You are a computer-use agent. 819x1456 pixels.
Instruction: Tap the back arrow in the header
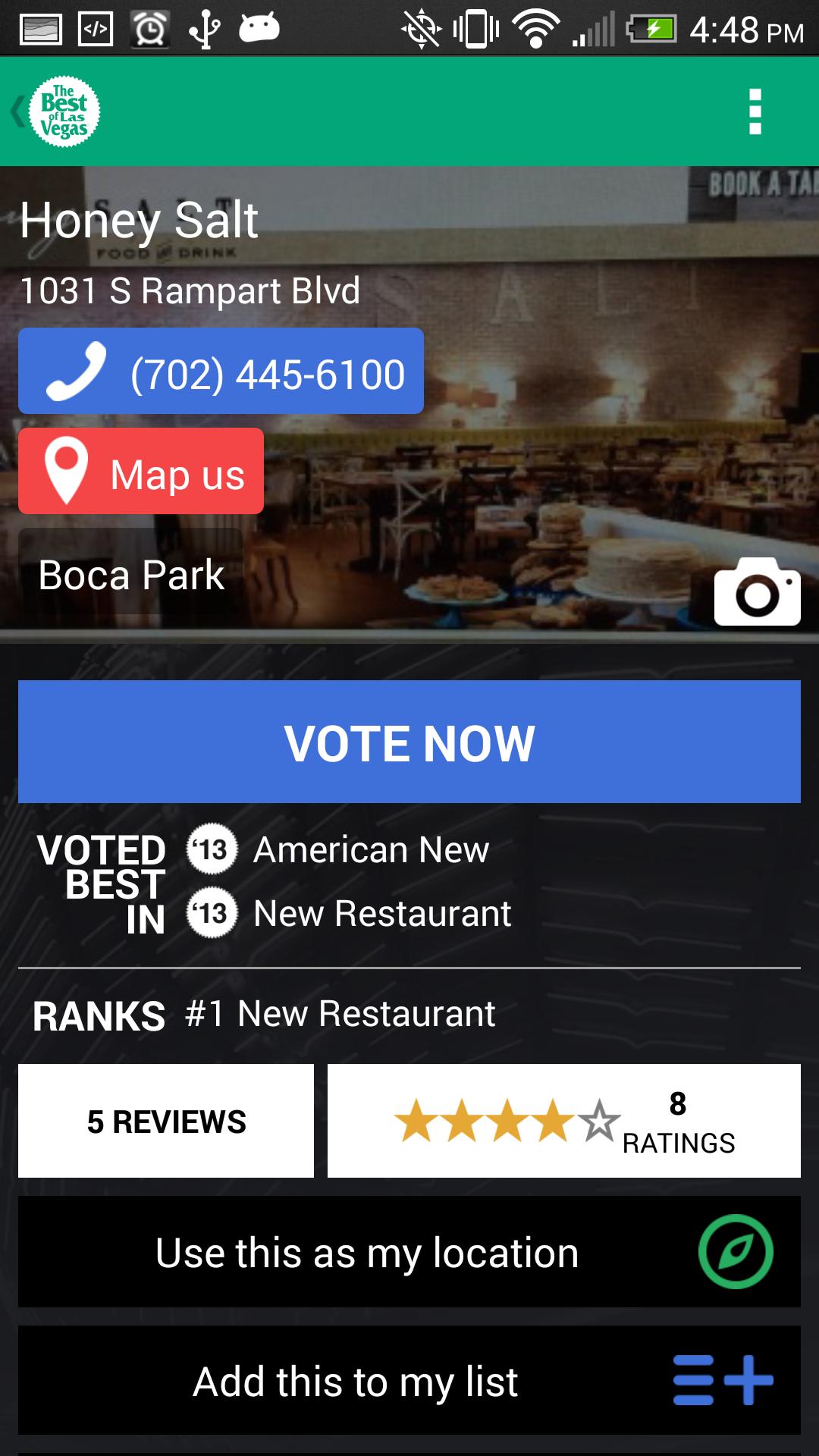point(17,111)
